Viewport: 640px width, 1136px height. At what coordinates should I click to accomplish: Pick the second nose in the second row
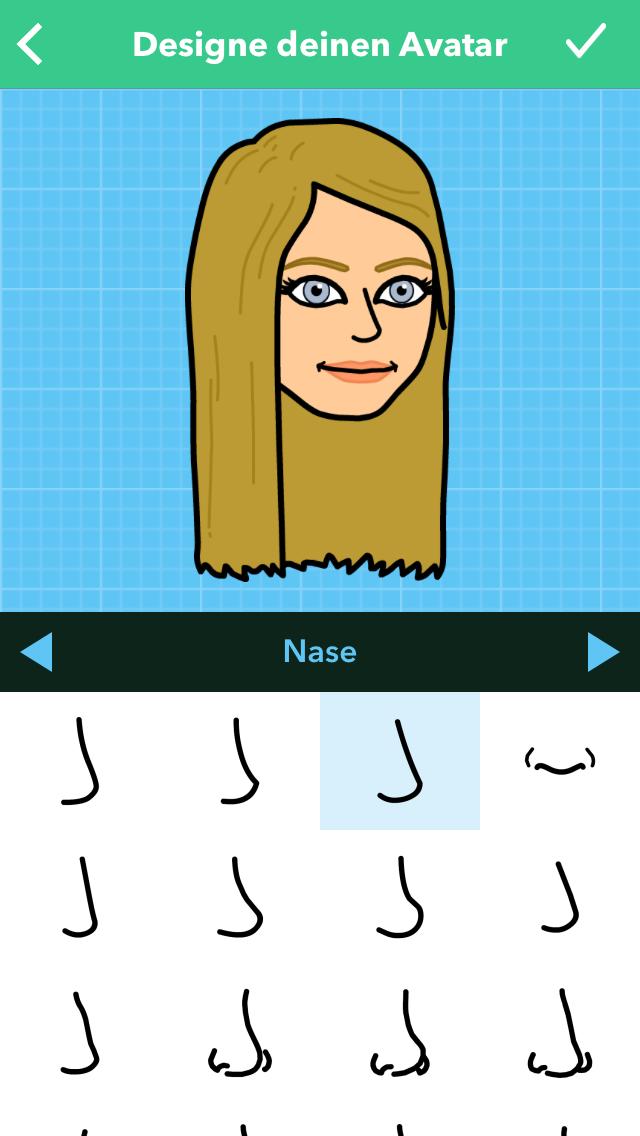[240, 897]
